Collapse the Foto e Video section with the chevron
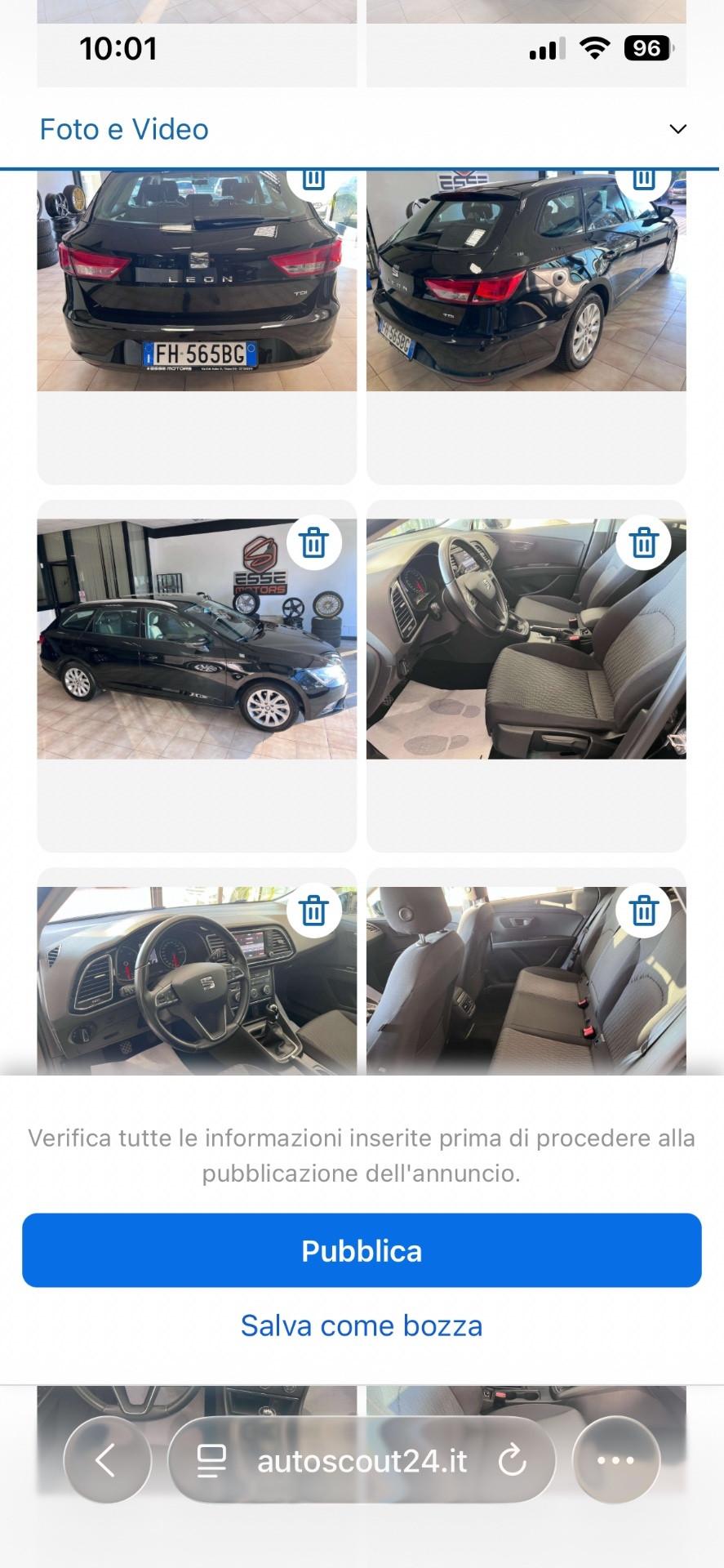This screenshot has height=1568, width=724. coord(677,128)
